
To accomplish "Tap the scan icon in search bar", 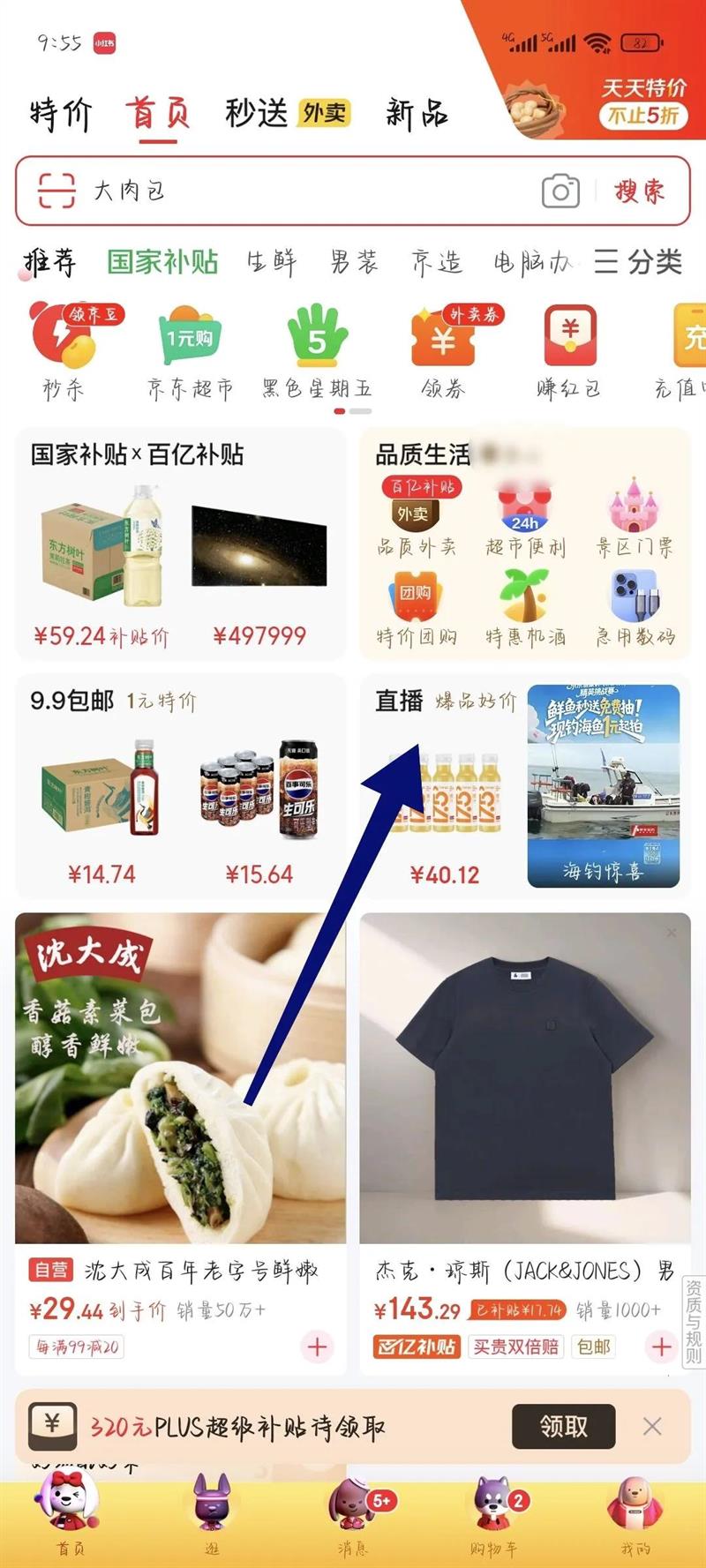I will (x=56, y=191).
